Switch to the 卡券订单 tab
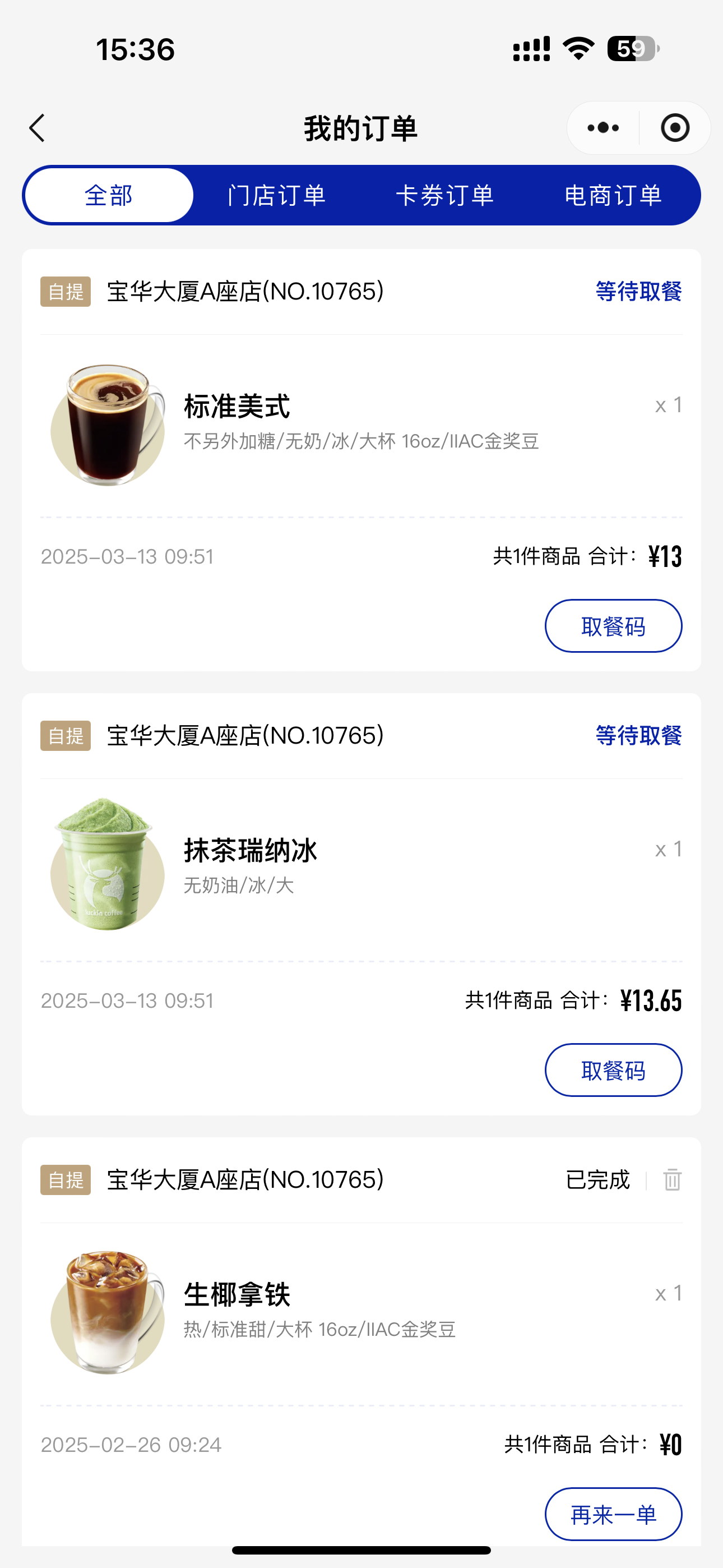The height and width of the screenshot is (1568, 723). tap(445, 195)
